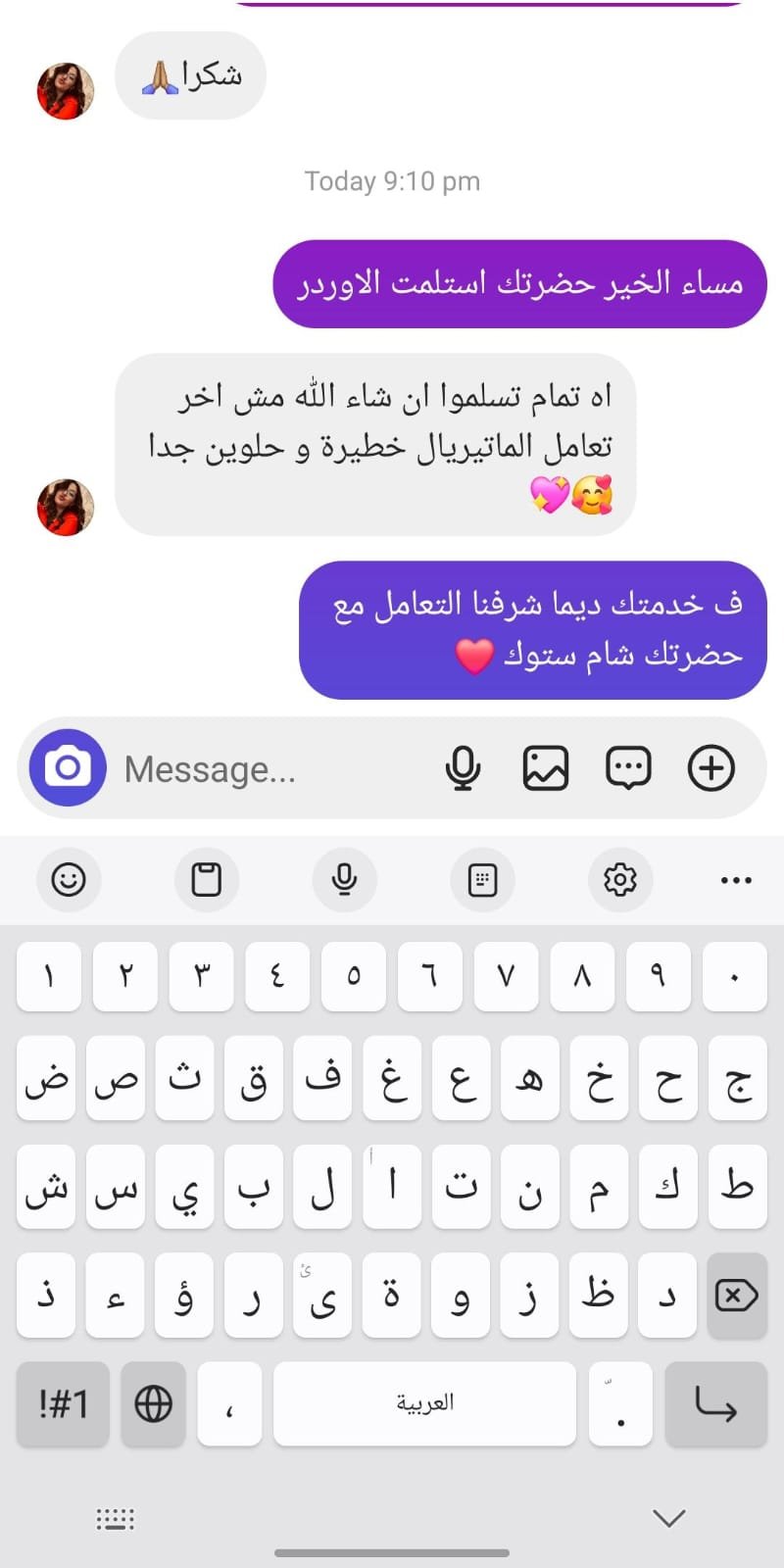Open the camera from the message bar
Screen dimensions: 784x1568
pos(68,767)
